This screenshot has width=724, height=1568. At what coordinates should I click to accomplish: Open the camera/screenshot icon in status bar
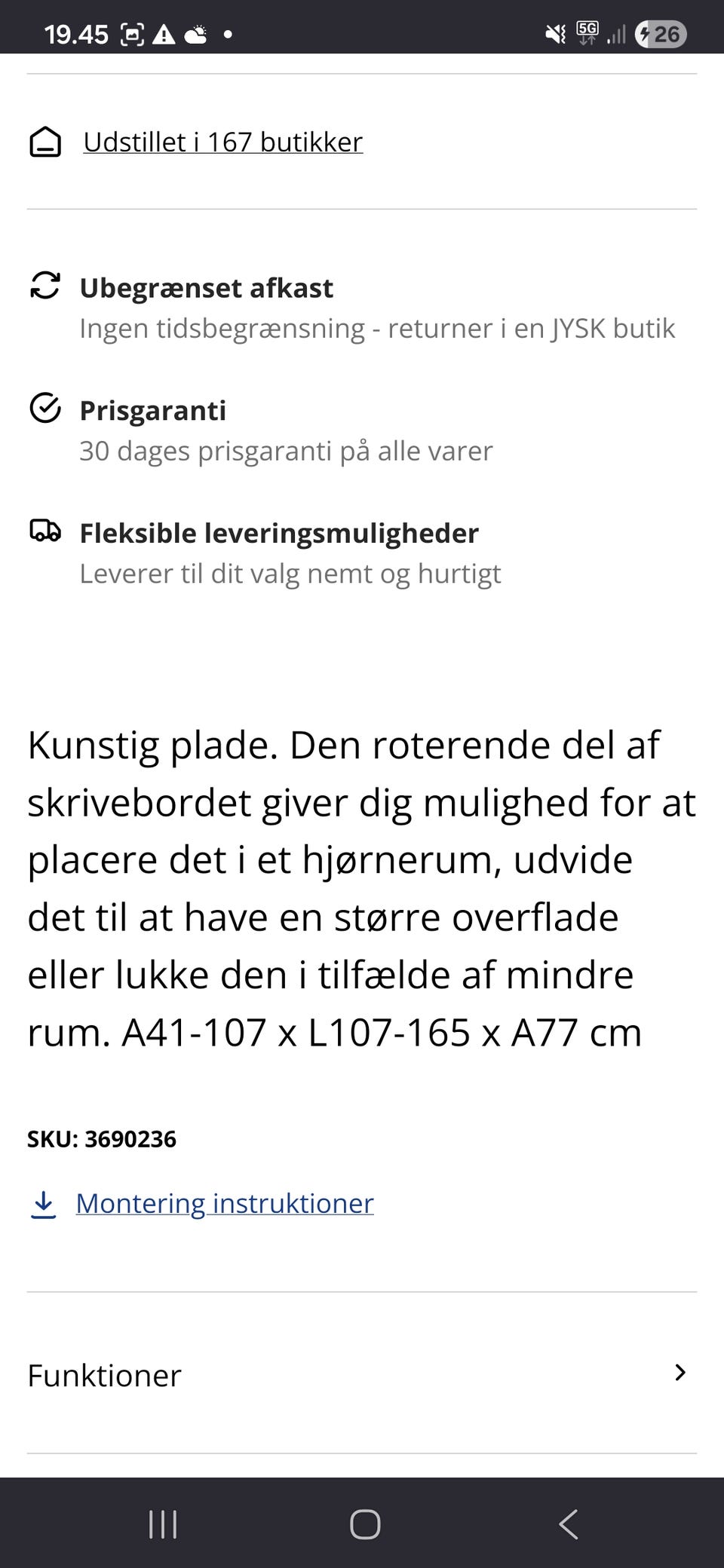click(132, 32)
